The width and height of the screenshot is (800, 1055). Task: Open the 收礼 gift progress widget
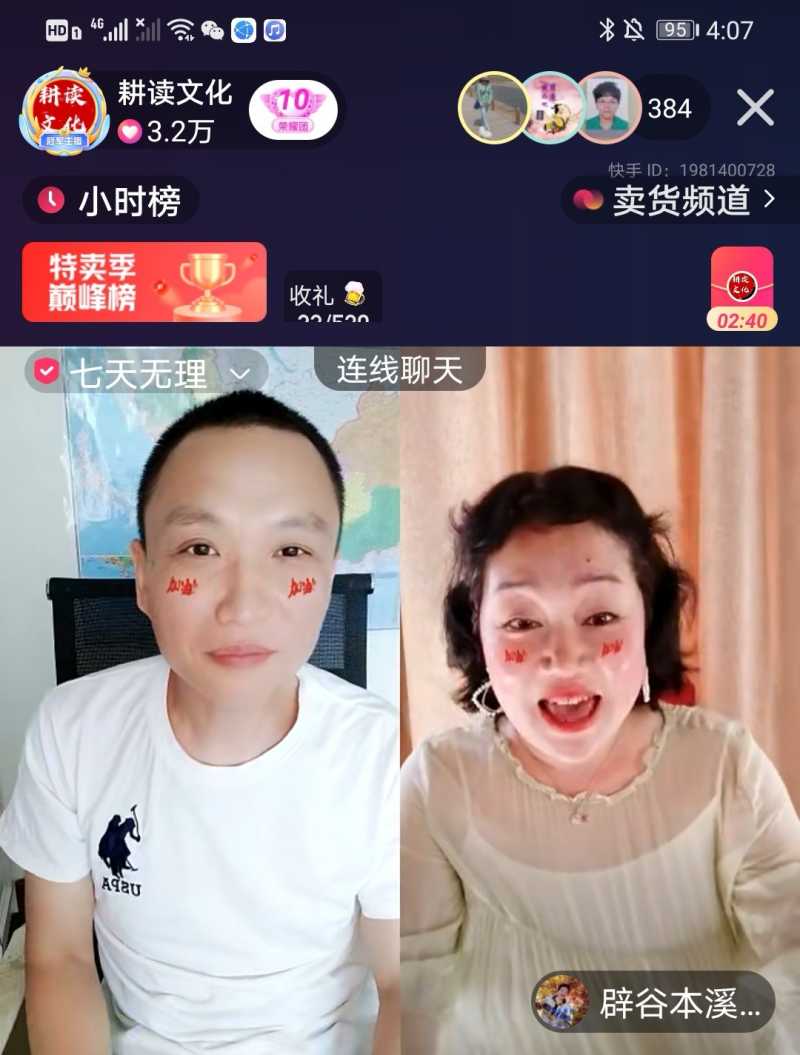coord(331,297)
